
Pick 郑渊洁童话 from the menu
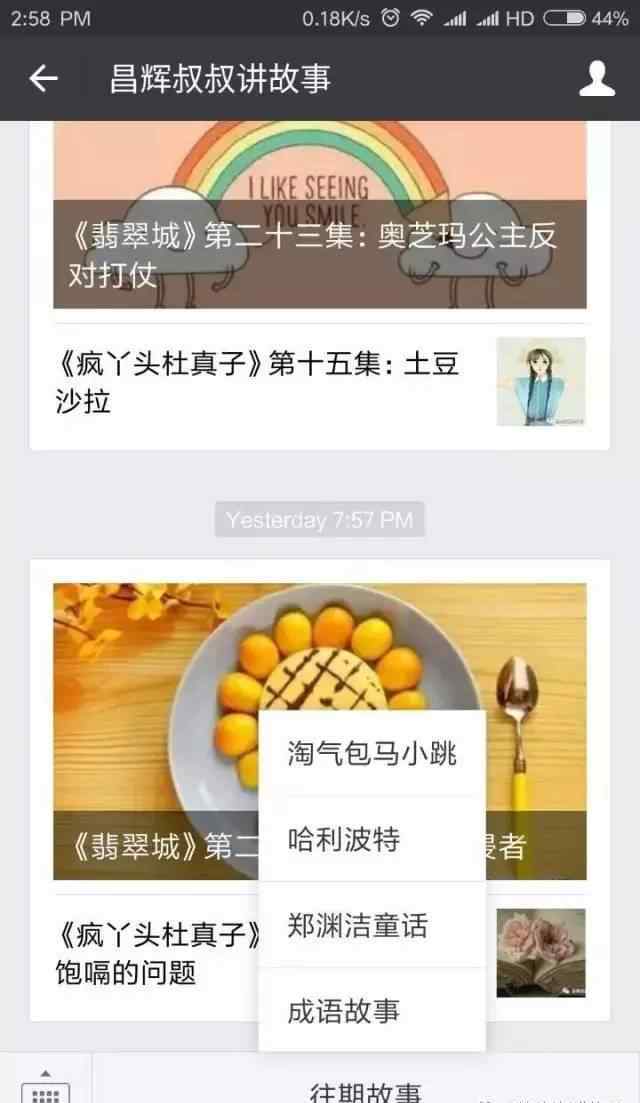pos(372,925)
